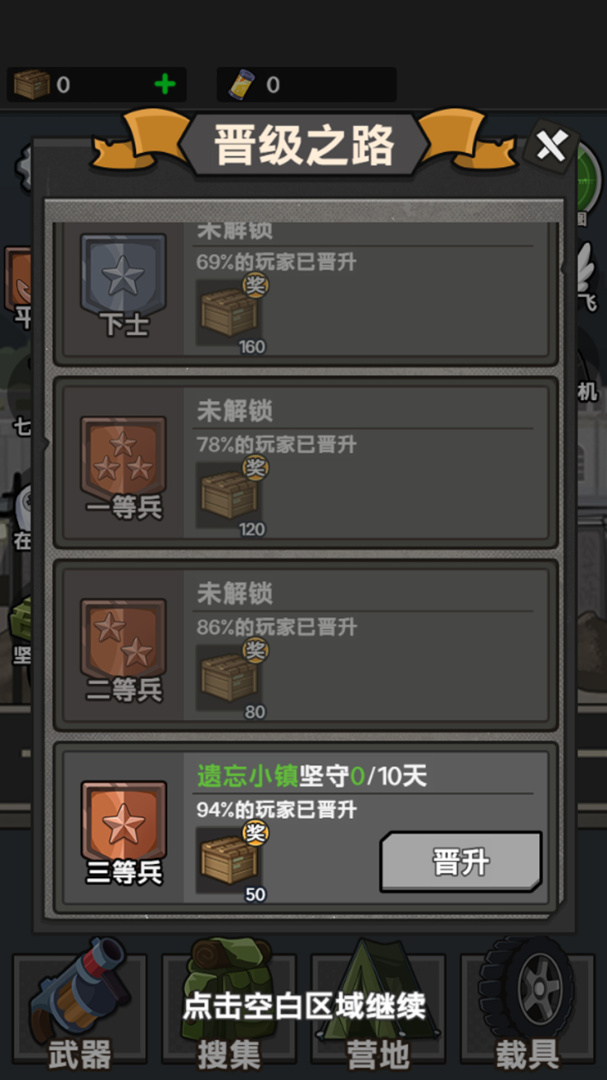Tap the 三等兵 reward crate of 50
The image size is (607, 1080).
click(x=230, y=860)
